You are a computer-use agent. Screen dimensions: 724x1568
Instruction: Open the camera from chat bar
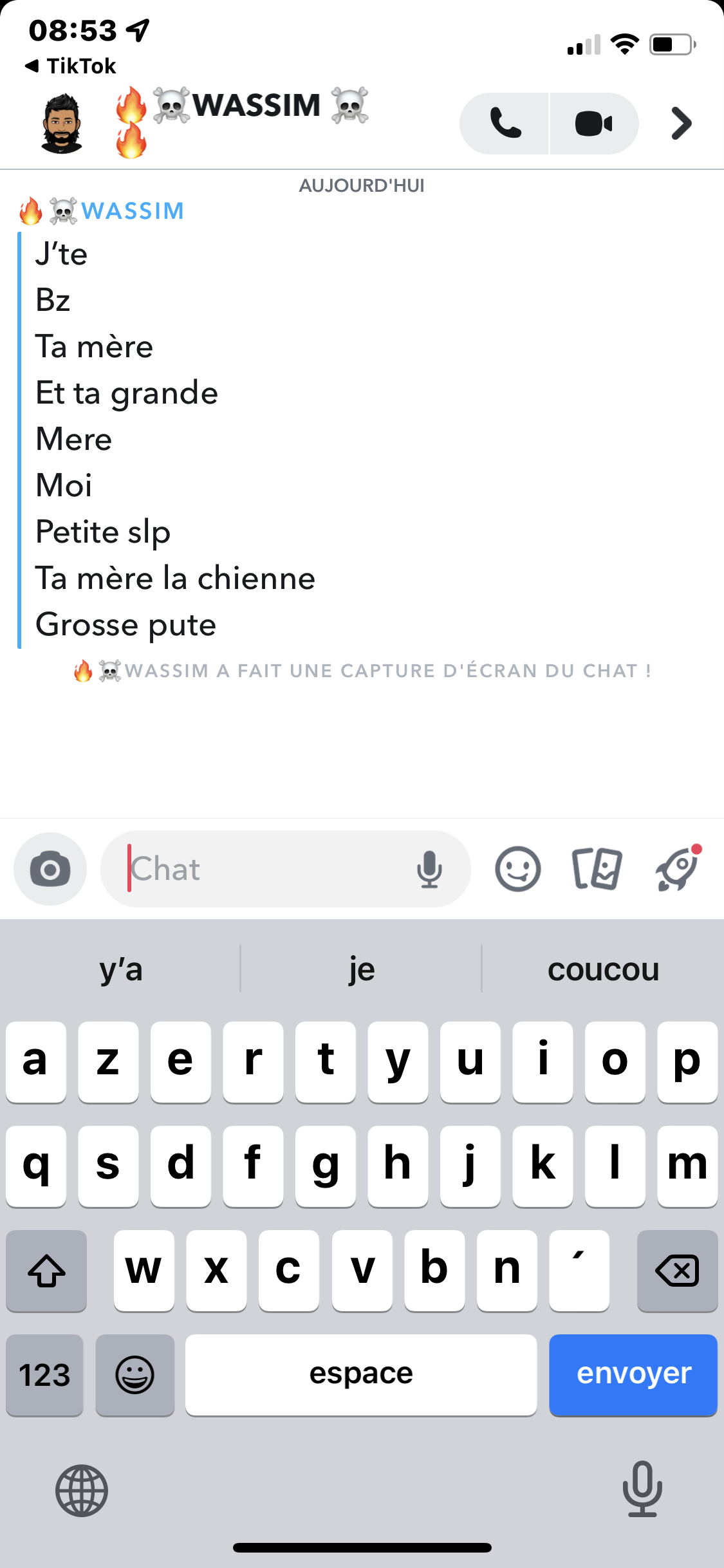50,869
